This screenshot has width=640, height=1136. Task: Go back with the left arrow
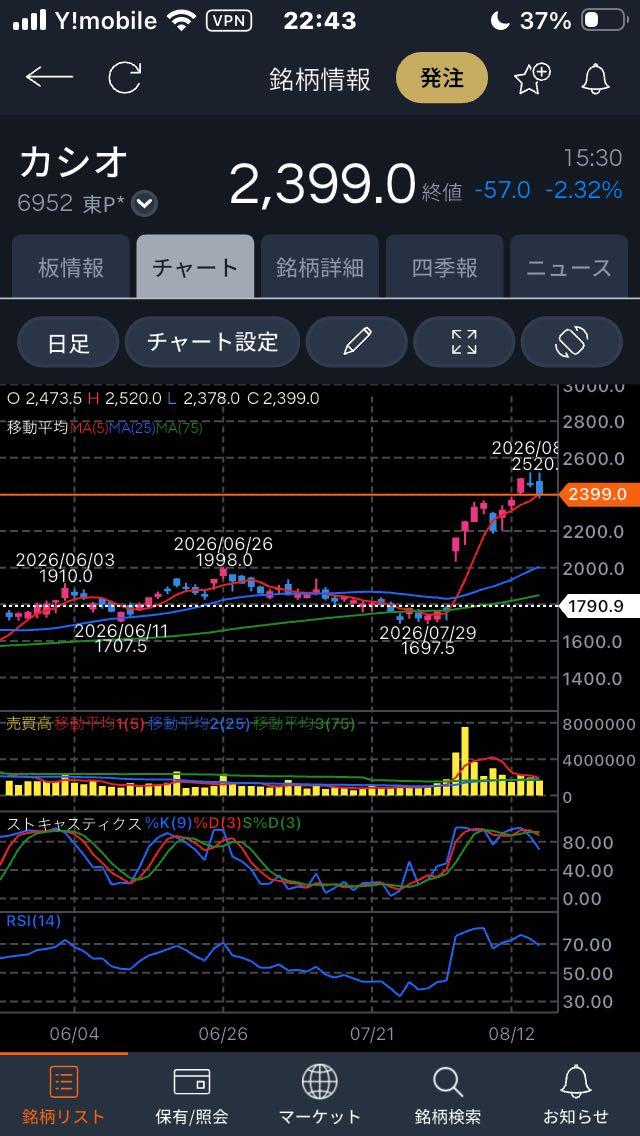[49, 78]
